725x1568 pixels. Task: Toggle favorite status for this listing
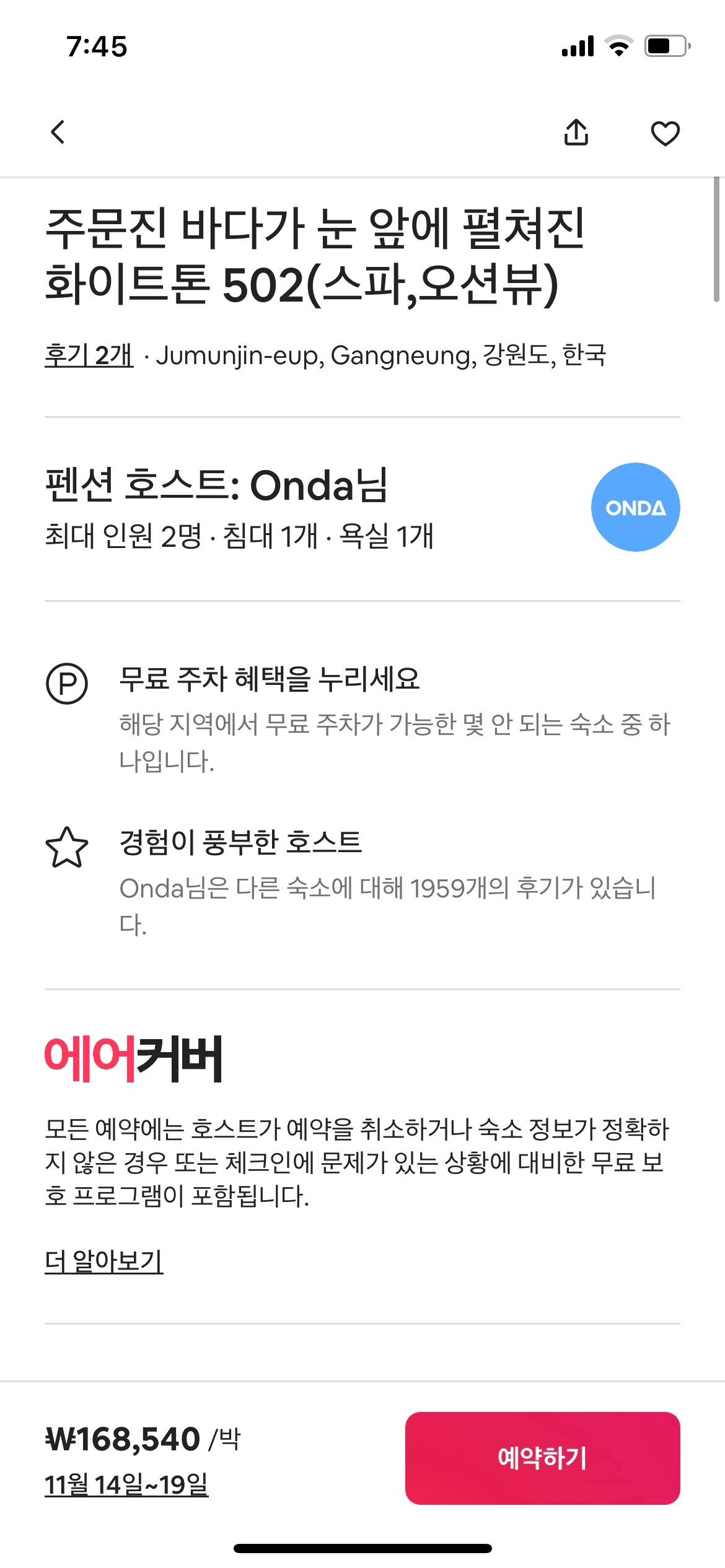(x=666, y=131)
